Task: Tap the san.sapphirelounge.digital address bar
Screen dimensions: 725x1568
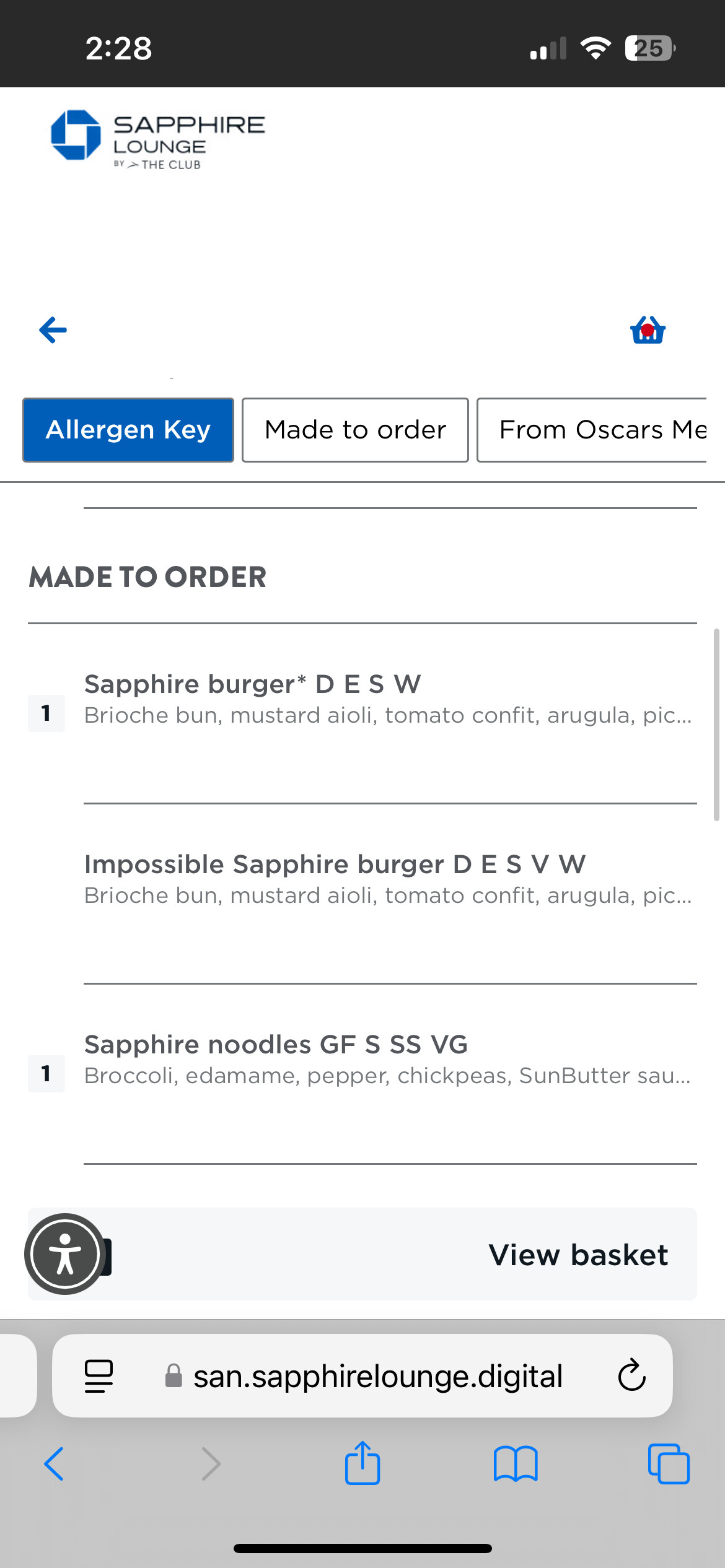Action: point(377,1376)
